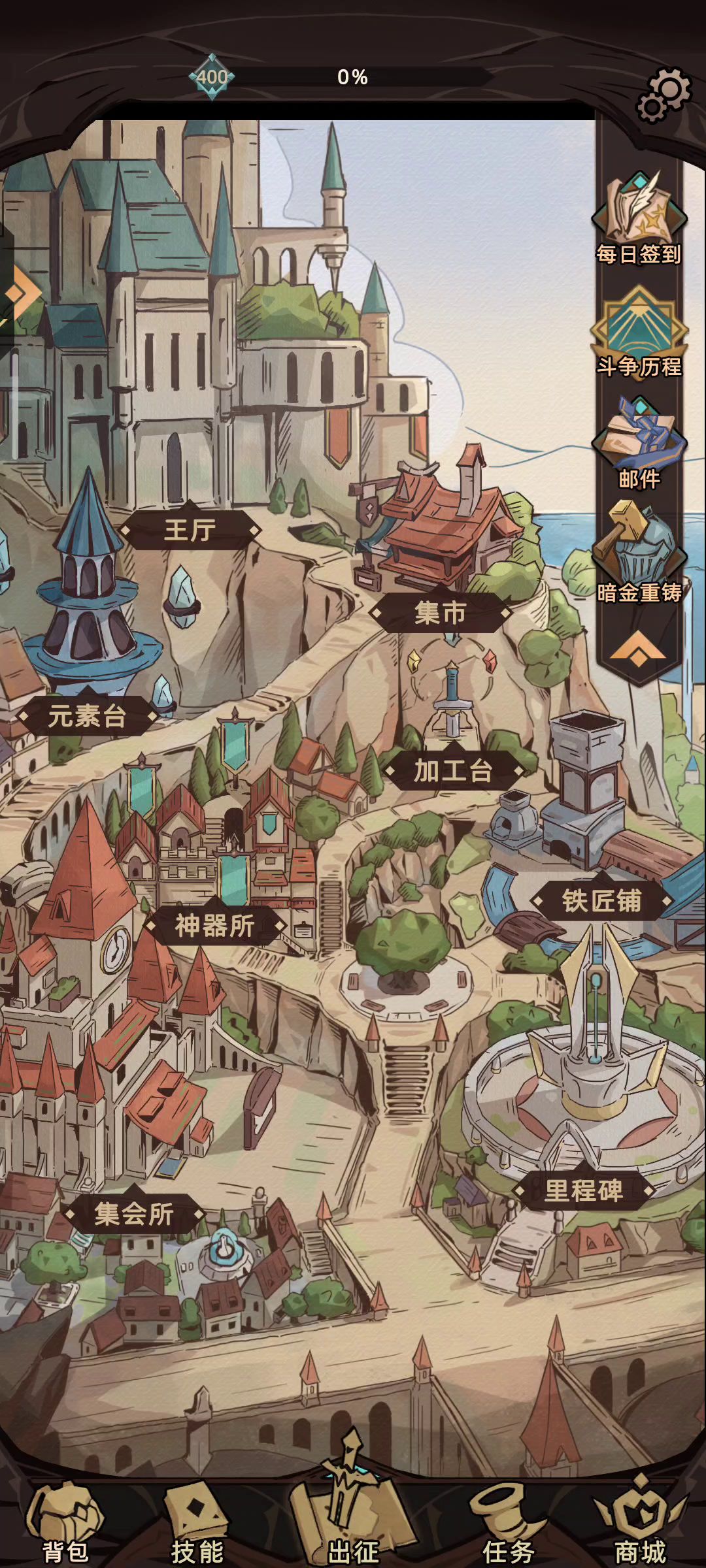Screen dimensions: 706x1568
Task: Enter the 王厅 building
Action: (x=190, y=529)
